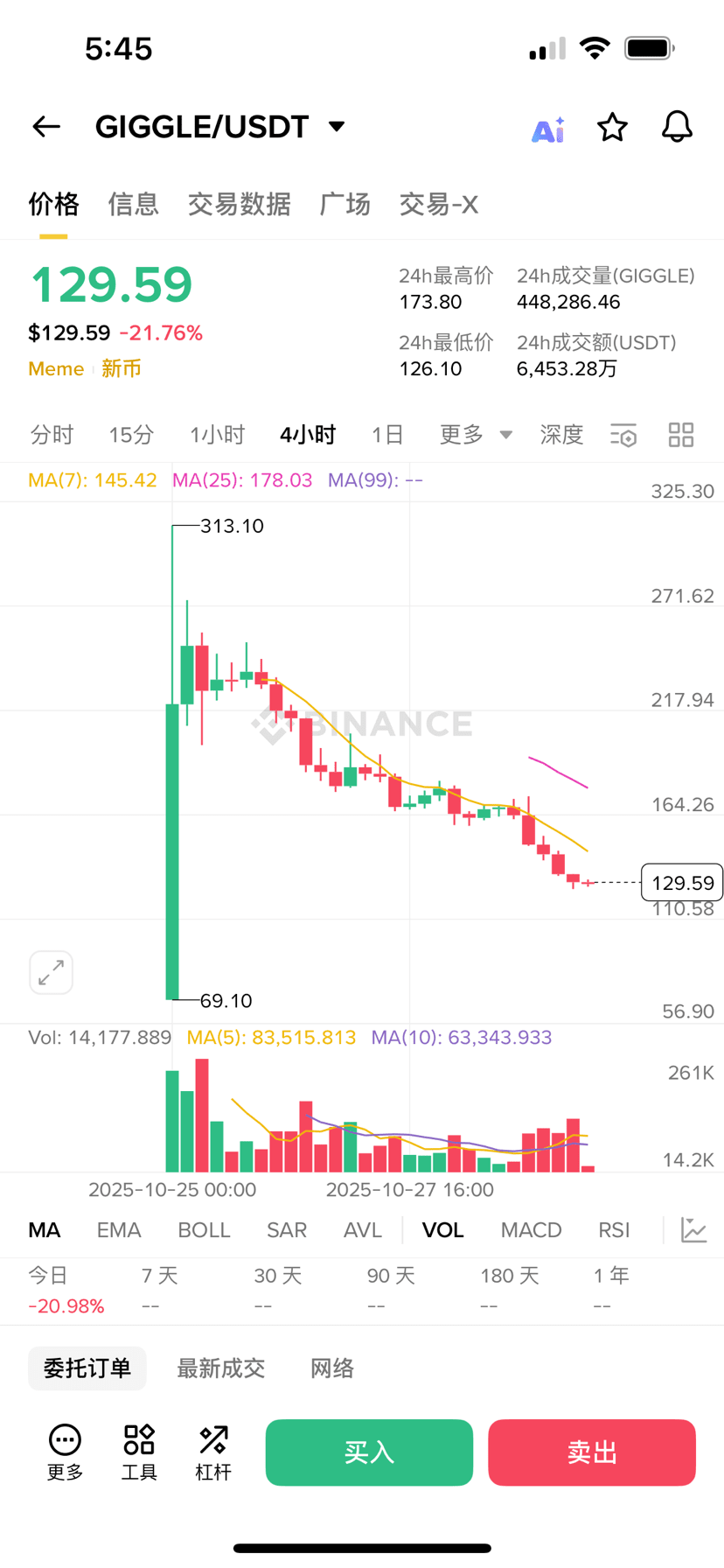The width and height of the screenshot is (724, 1568).
Task: Open chart settings icon
Action: click(x=623, y=435)
